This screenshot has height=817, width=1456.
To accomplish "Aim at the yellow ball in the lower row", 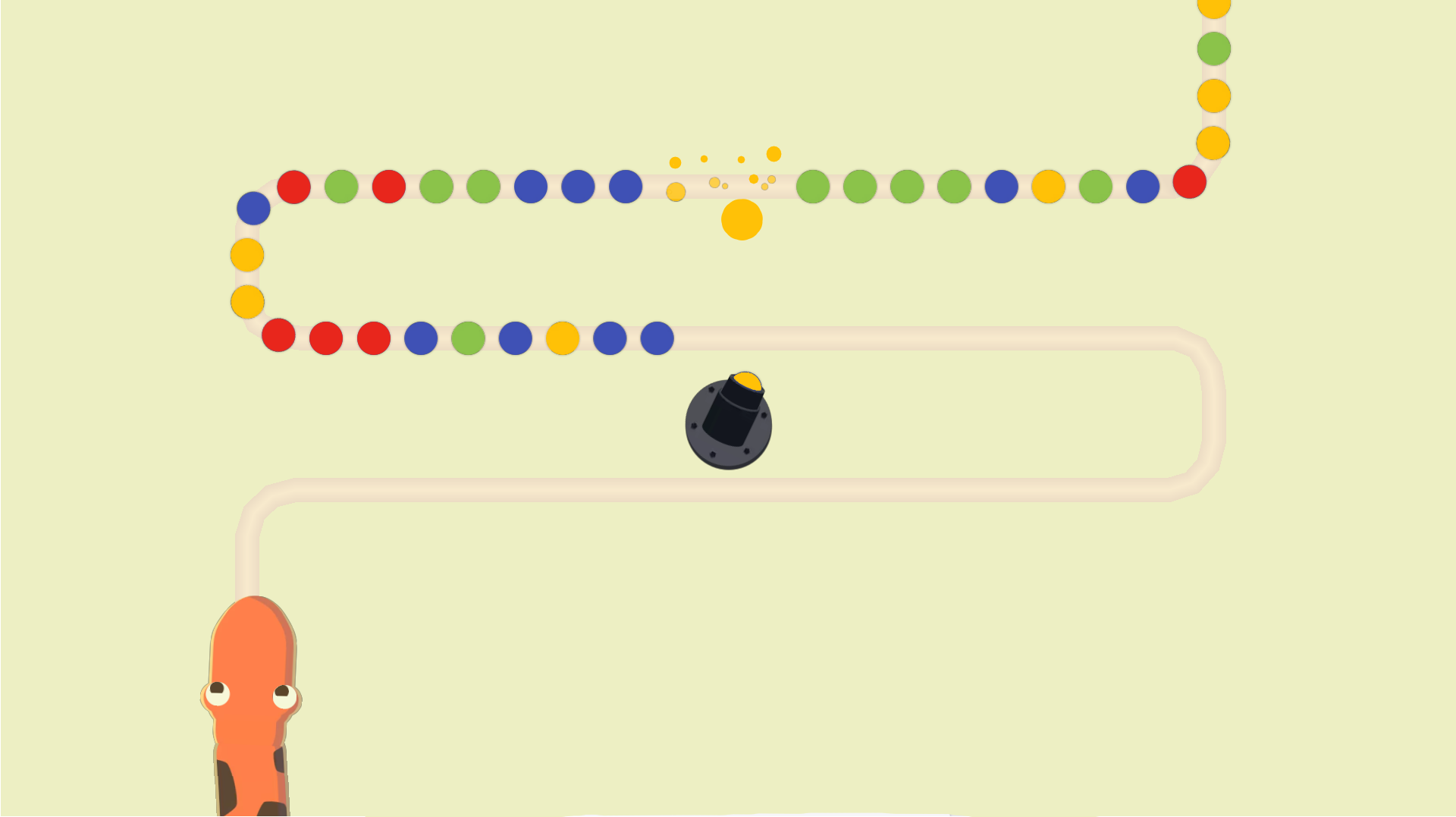I will [x=563, y=338].
